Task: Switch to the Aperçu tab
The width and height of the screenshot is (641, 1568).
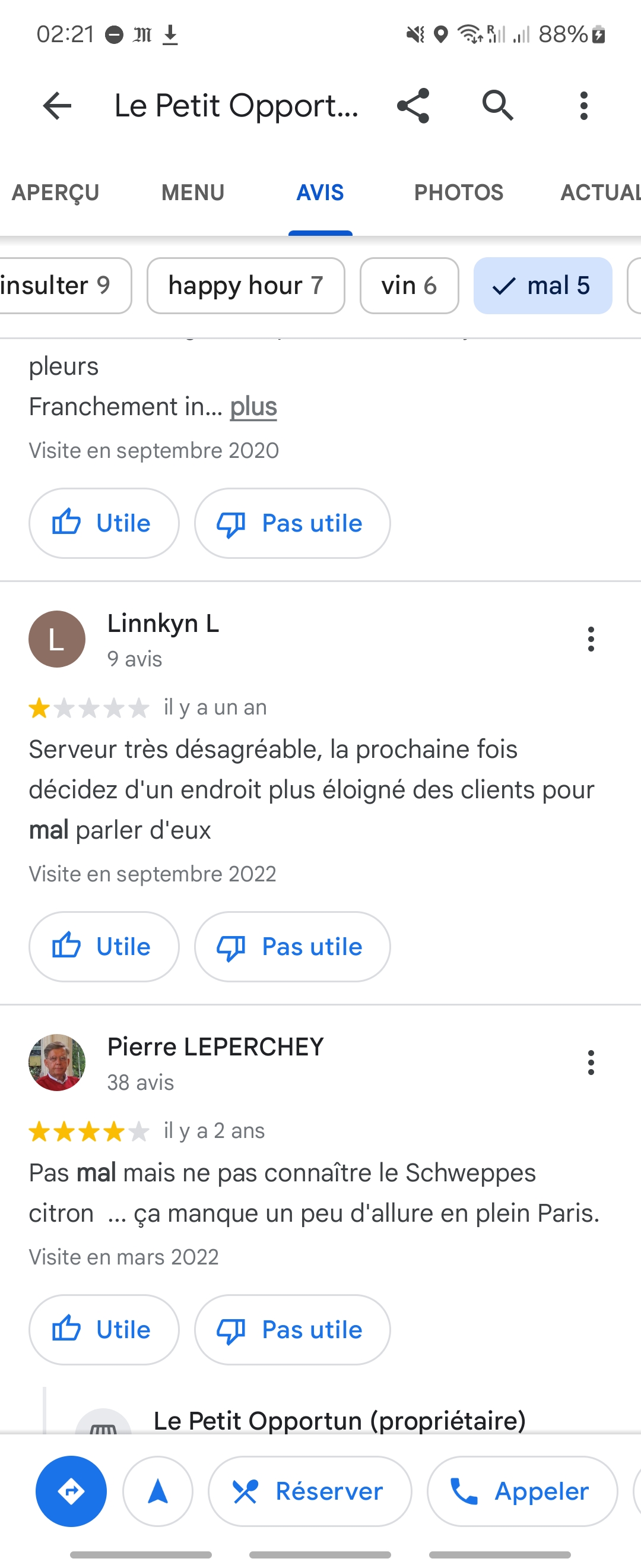Action: pos(55,192)
